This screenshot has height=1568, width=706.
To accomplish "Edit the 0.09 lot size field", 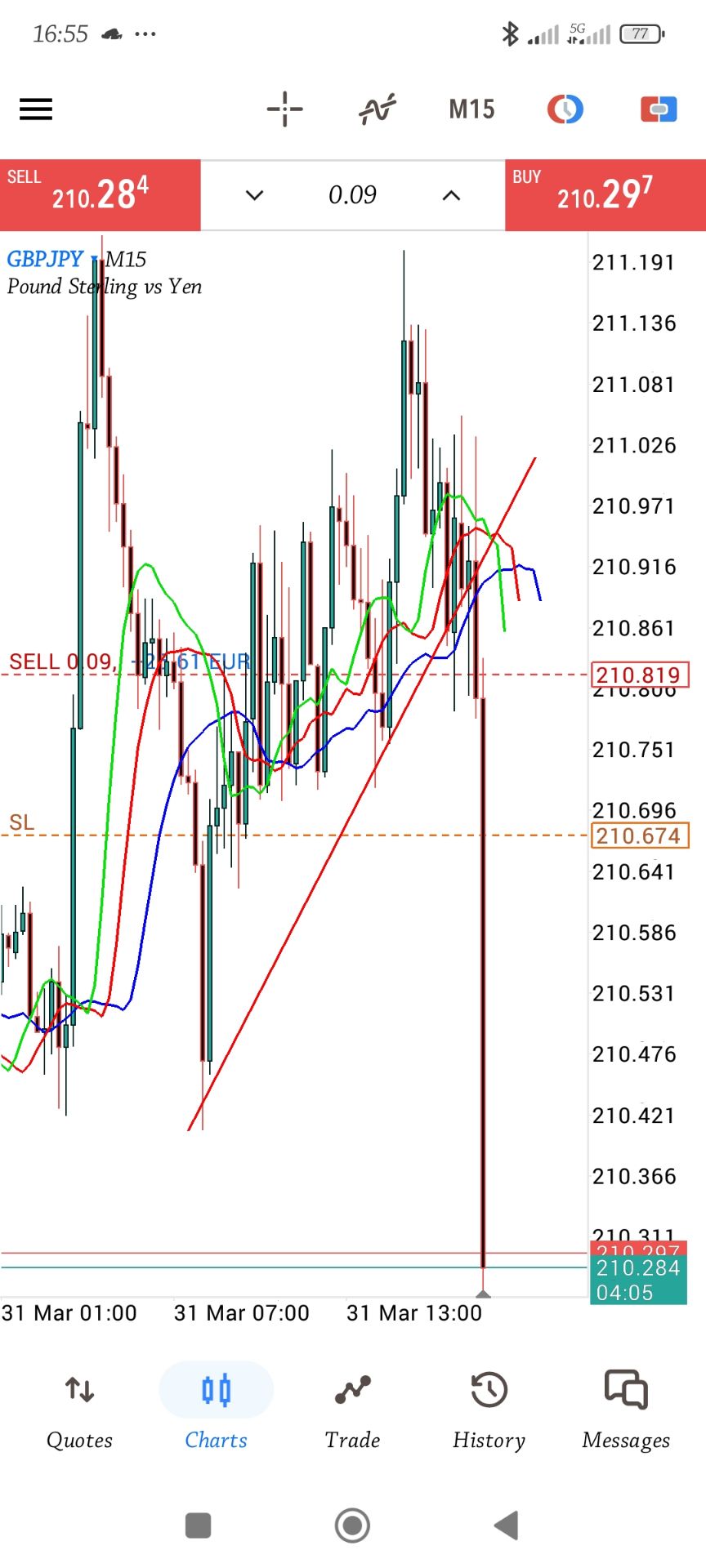I will [352, 195].
